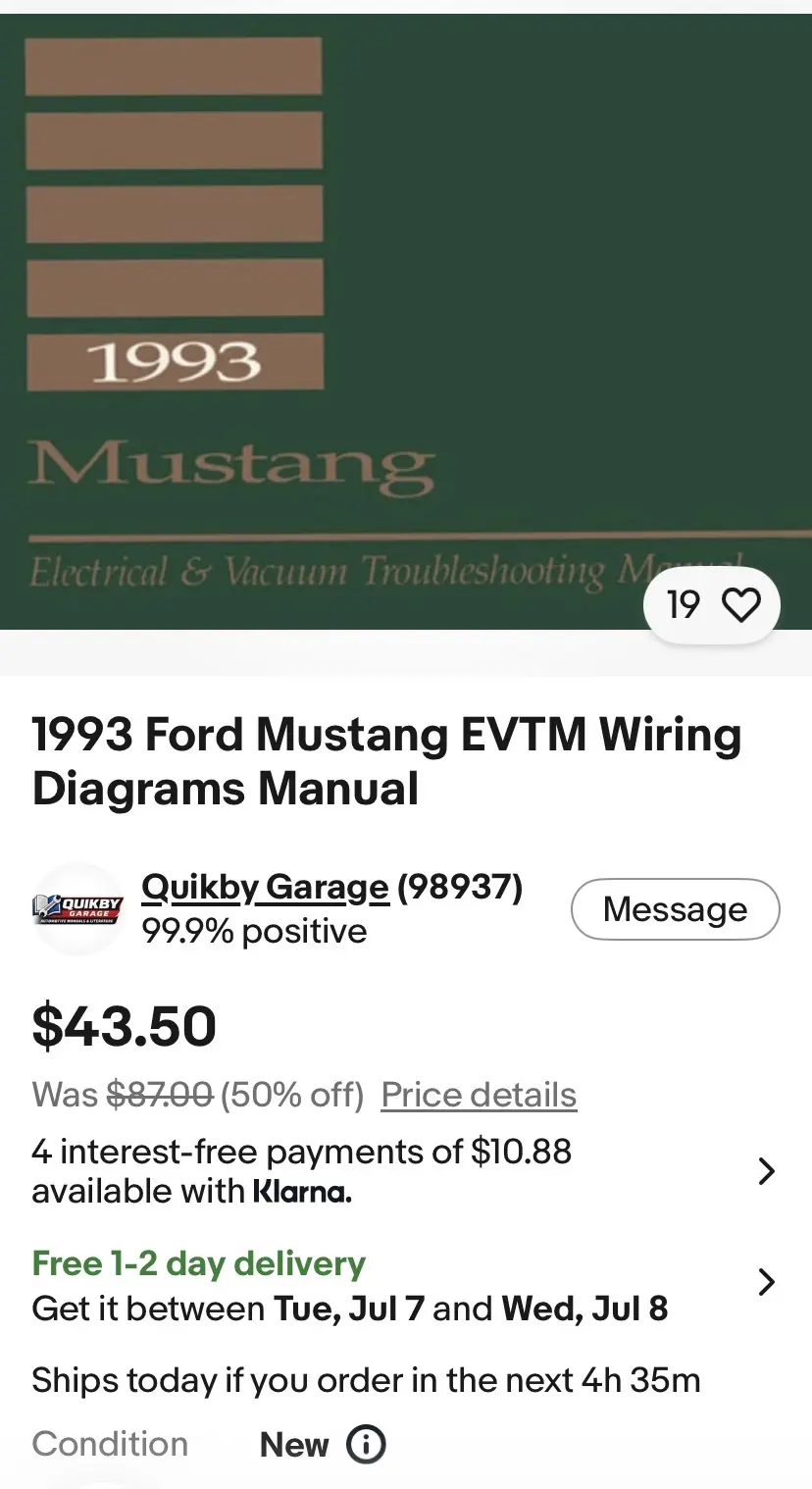The height and width of the screenshot is (1489, 812).
Task: Message the seller
Action: pyautogui.click(x=675, y=909)
